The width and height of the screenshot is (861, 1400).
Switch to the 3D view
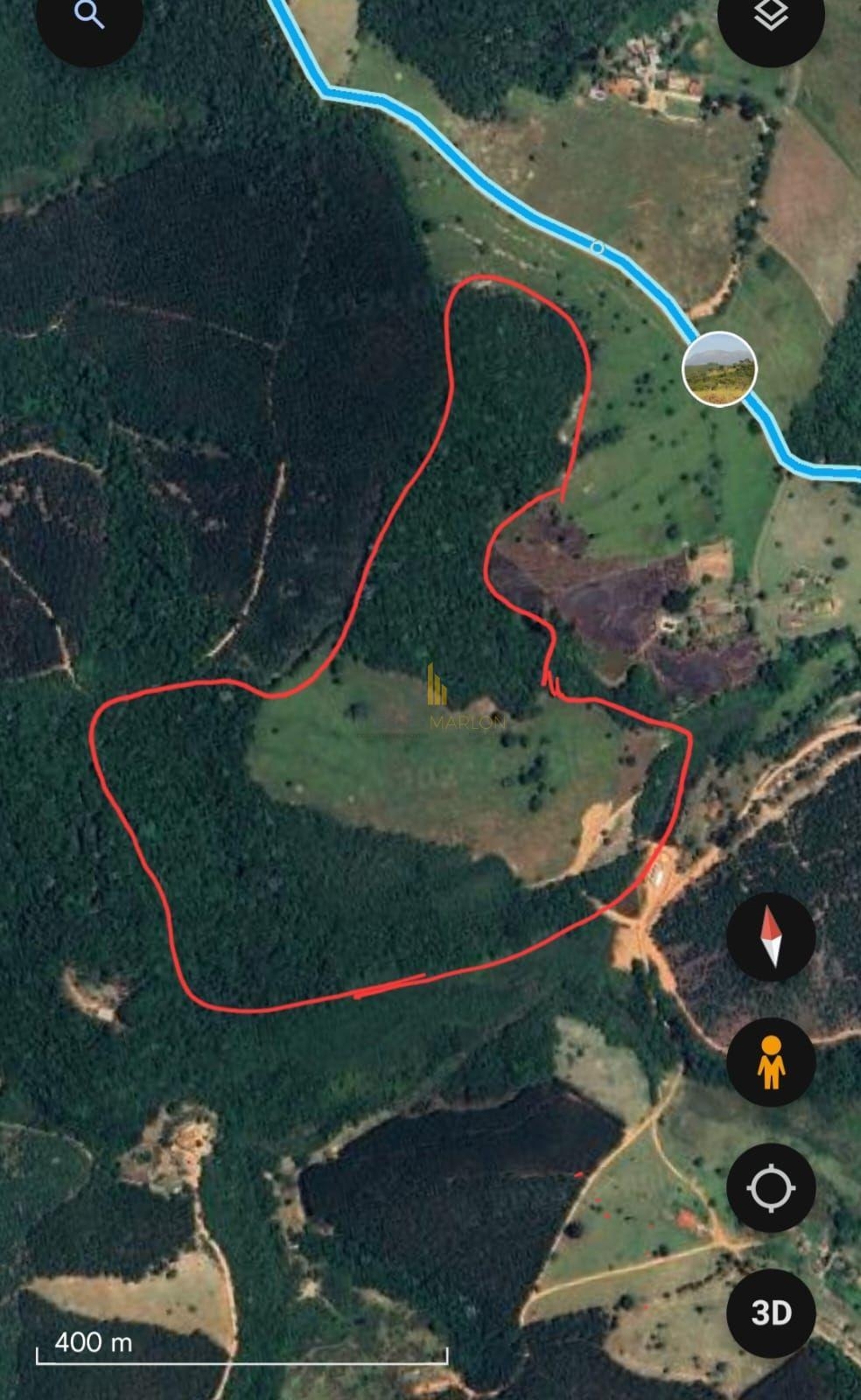[x=771, y=1312]
